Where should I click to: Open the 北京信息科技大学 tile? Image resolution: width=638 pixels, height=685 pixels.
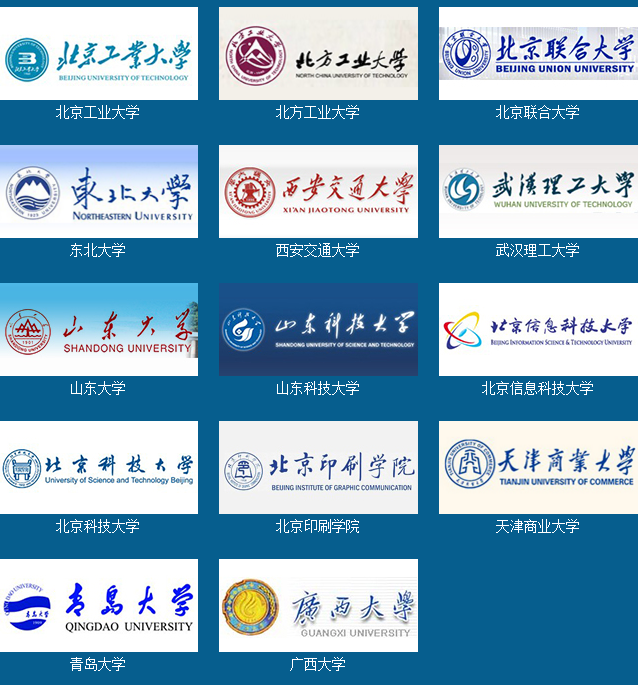click(x=538, y=330)
